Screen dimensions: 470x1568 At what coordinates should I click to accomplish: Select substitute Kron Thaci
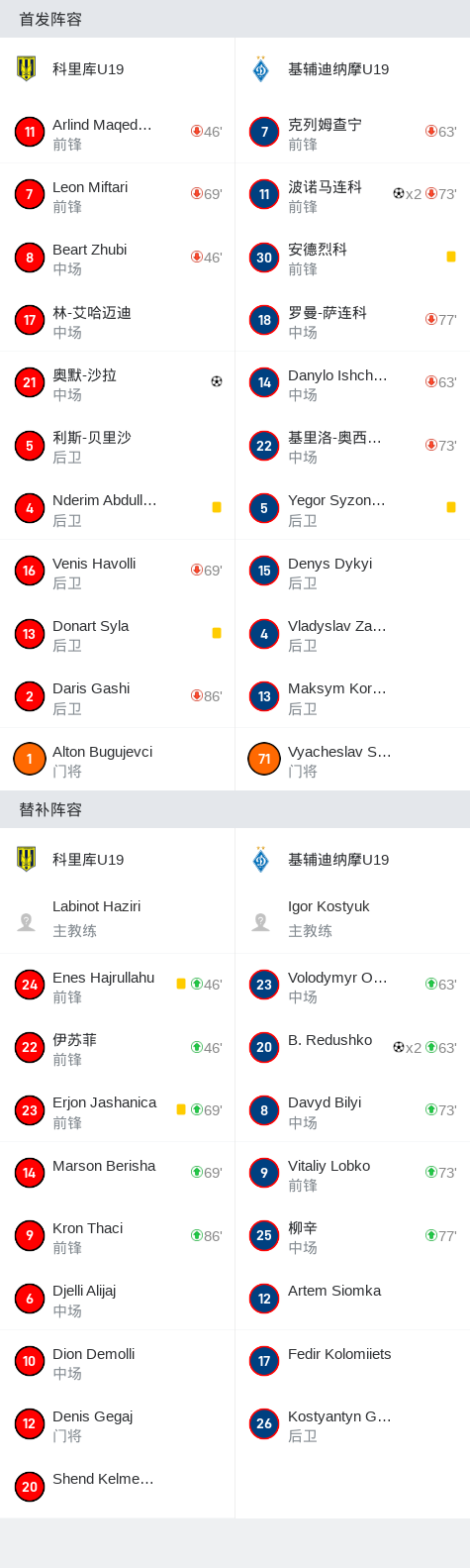click(x=117, y=1235)
